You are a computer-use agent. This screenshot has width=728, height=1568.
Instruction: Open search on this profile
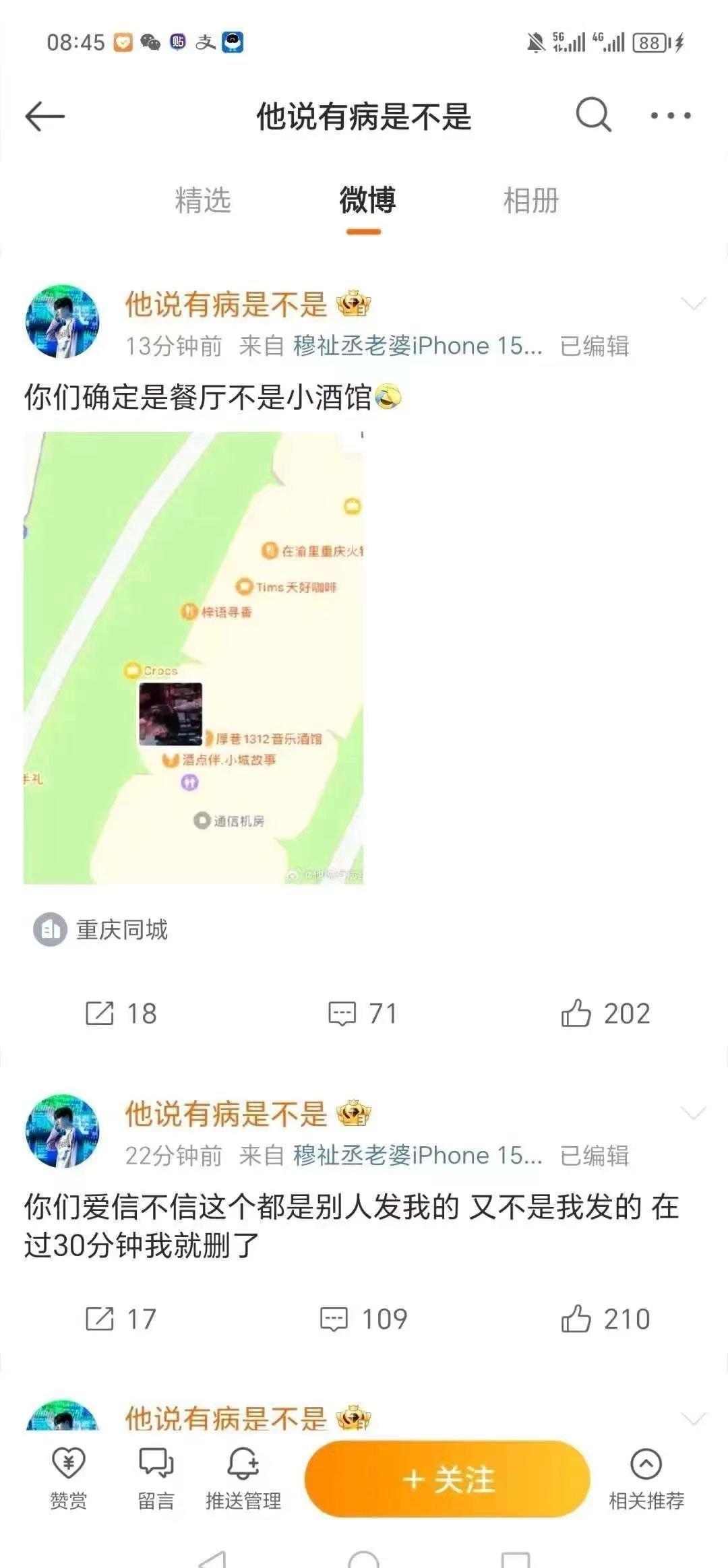coord(593,115)
